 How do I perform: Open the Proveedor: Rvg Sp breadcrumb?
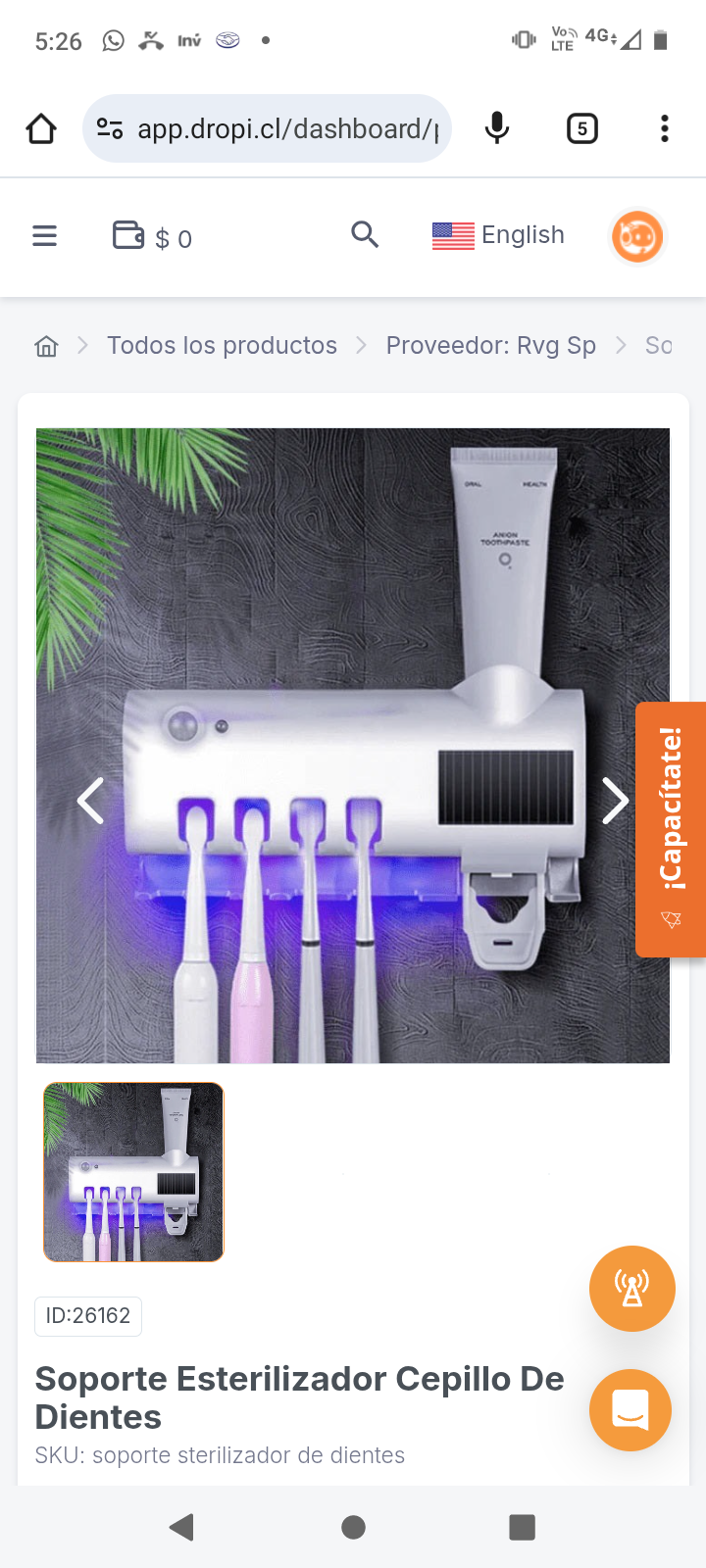[x=490, y=346]
